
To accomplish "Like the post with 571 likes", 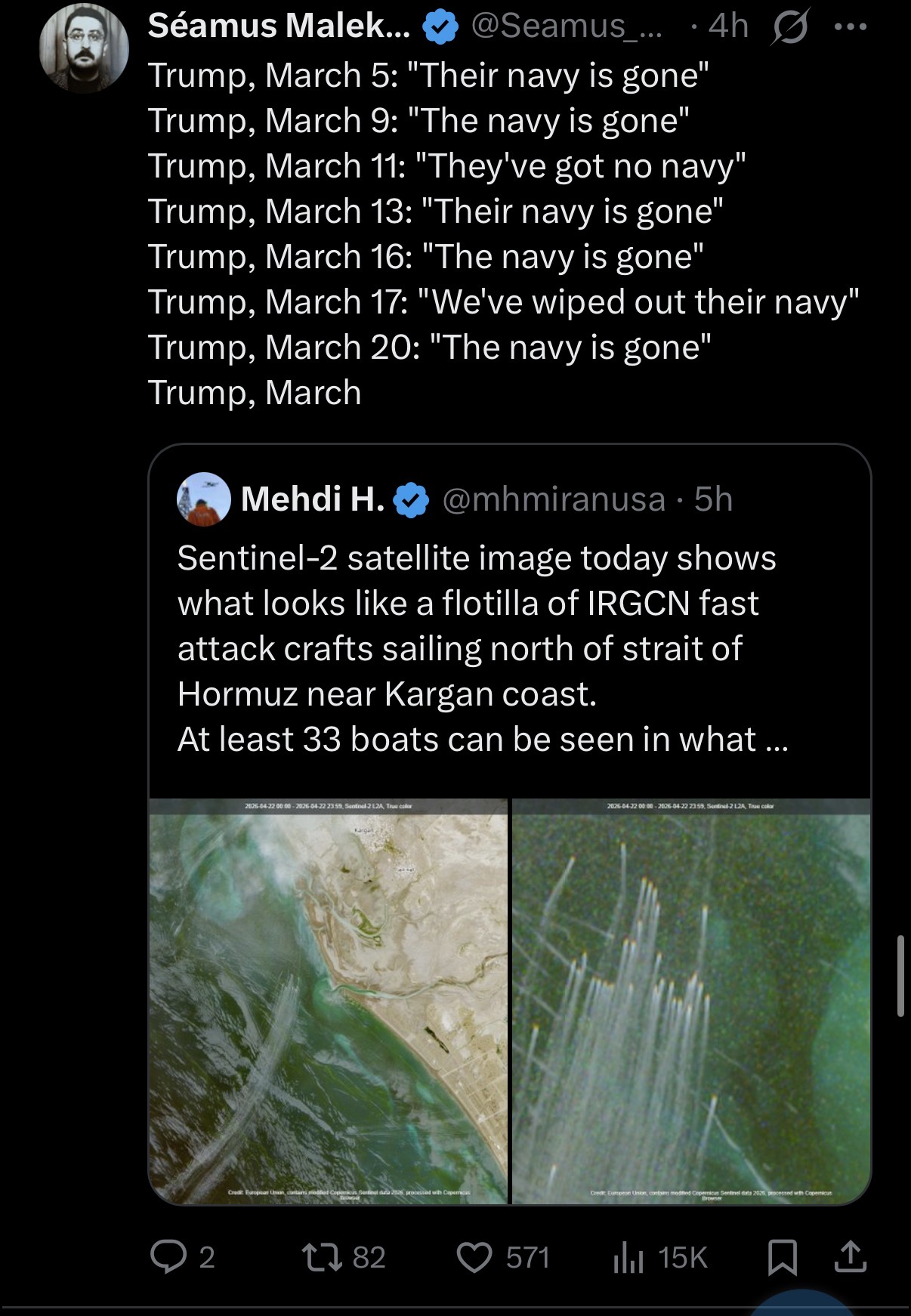I will (x=504, y=1257).
